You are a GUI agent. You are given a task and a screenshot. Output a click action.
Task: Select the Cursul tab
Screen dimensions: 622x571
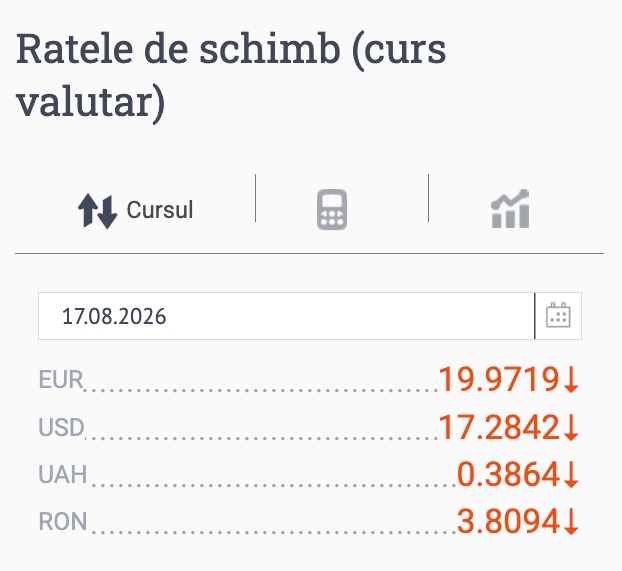pyautogui.click(x=135, y=210)
